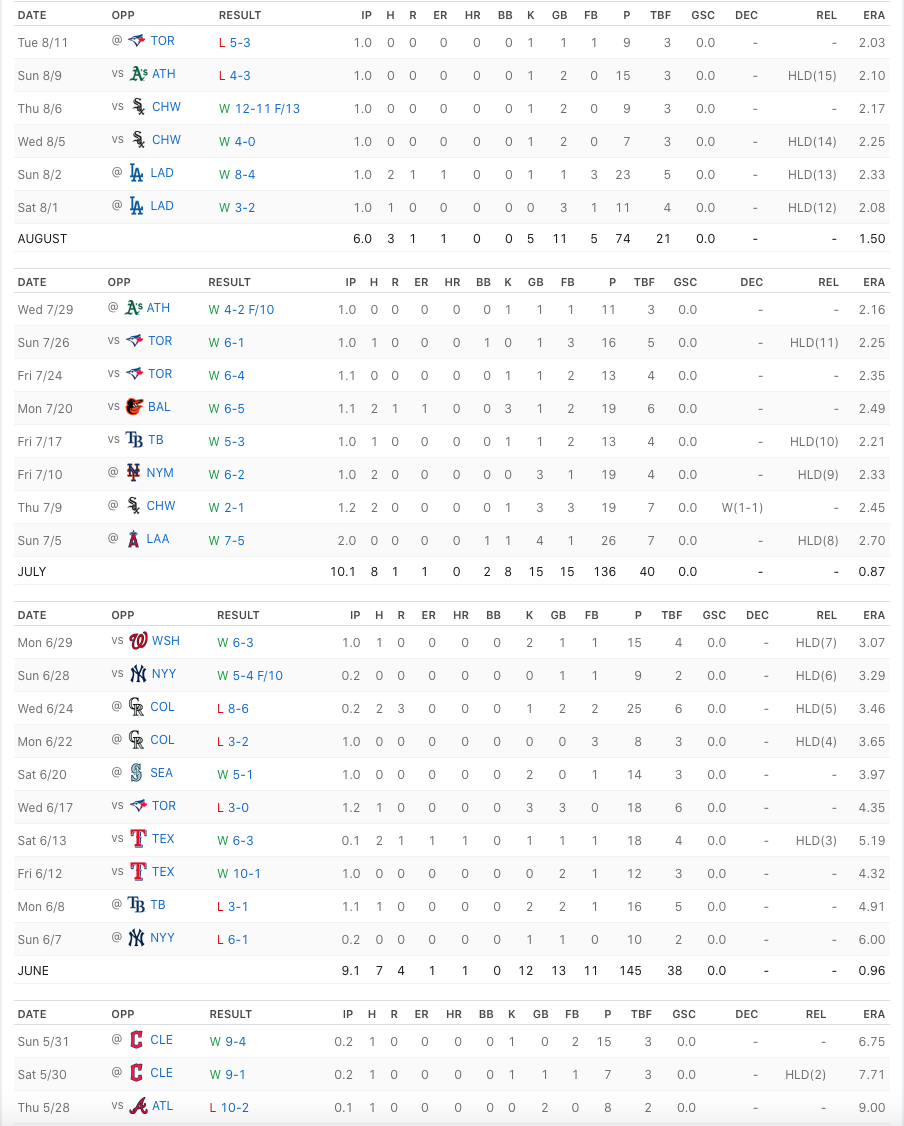The width and height of the screenshot is (904, 1126).
Task: View the W 8-4 result from Sun 8/2
Action: click(x=237, y=175)
